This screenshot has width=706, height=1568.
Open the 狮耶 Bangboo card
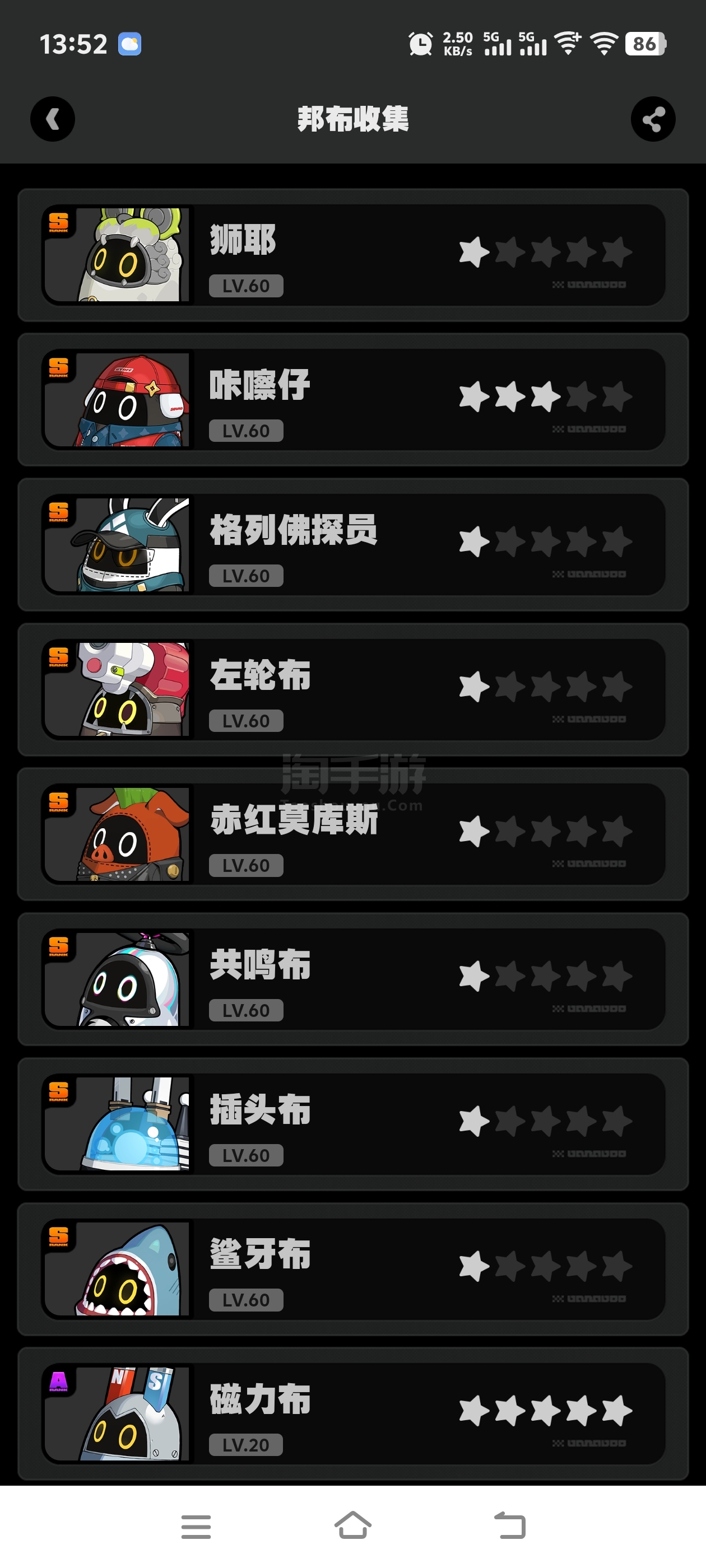pyautogui.click(x=352, y=255)
